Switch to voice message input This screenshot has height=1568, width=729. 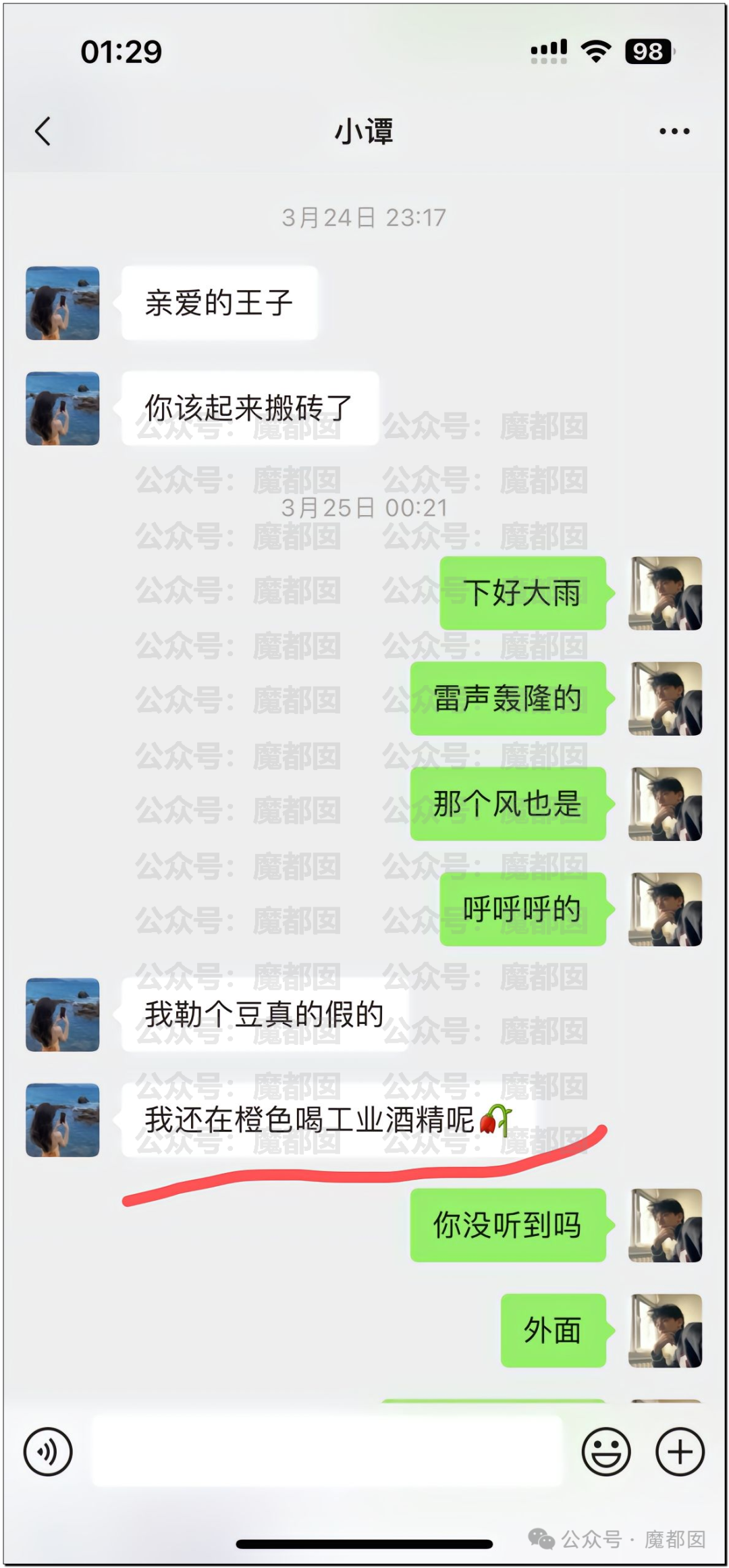click(x=48, y=1451)
